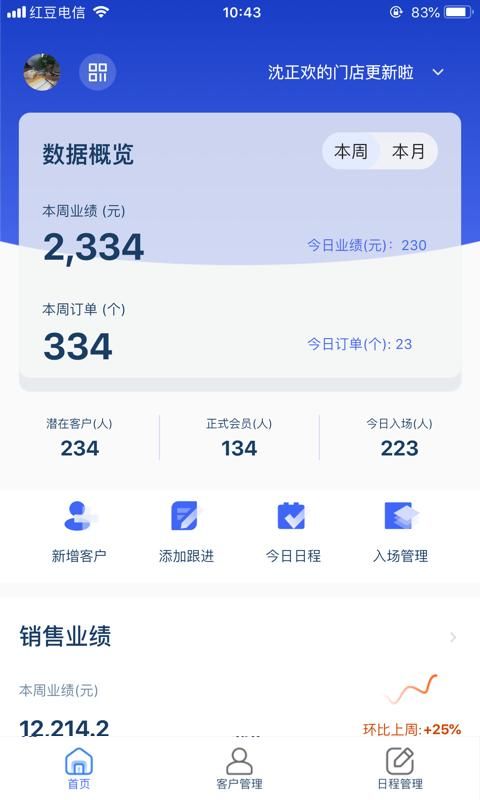Viewport: 480px width, 800px height.
Task: Open 入场管理
Action: [x=400, y=532]
